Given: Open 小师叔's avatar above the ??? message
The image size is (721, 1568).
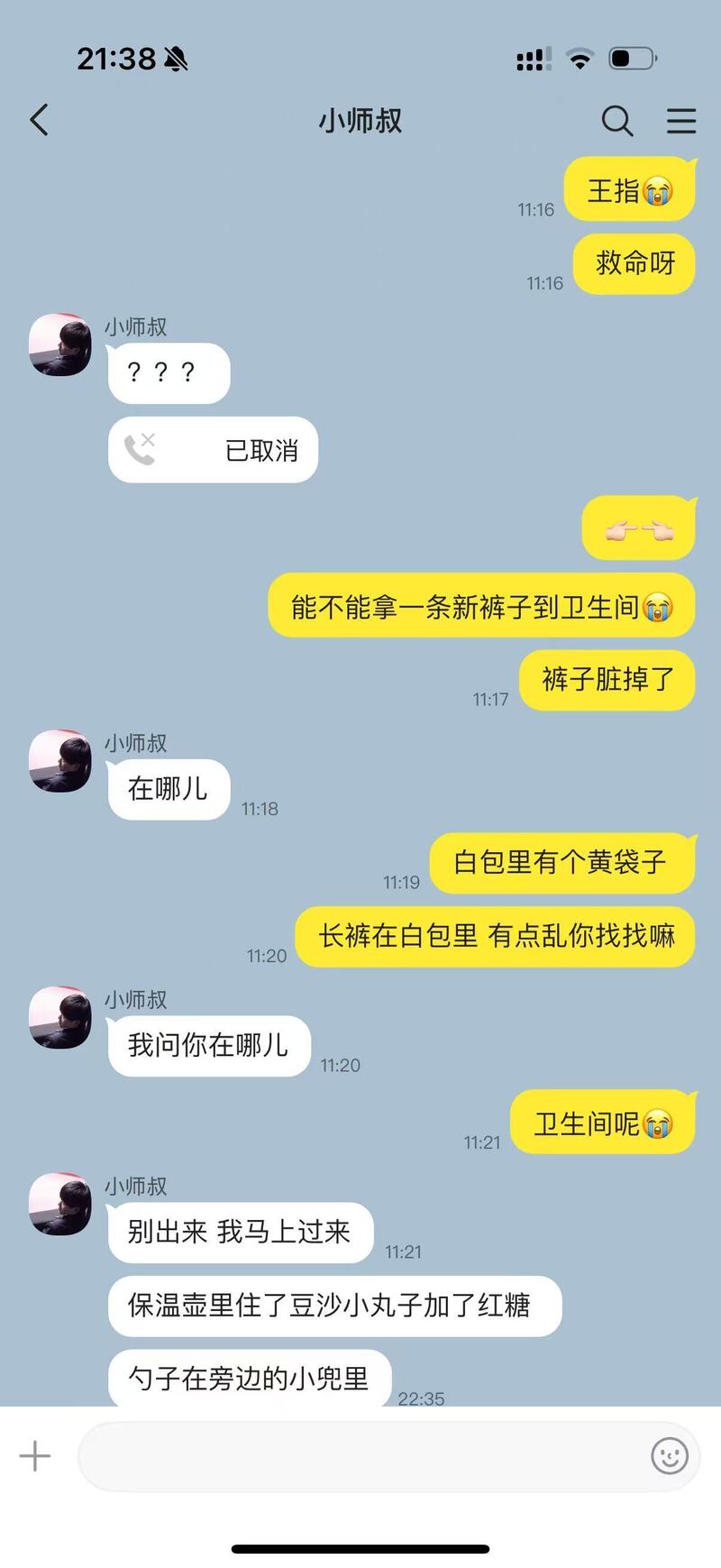Looking at the screenshot, I should click(x=60, y=344).
